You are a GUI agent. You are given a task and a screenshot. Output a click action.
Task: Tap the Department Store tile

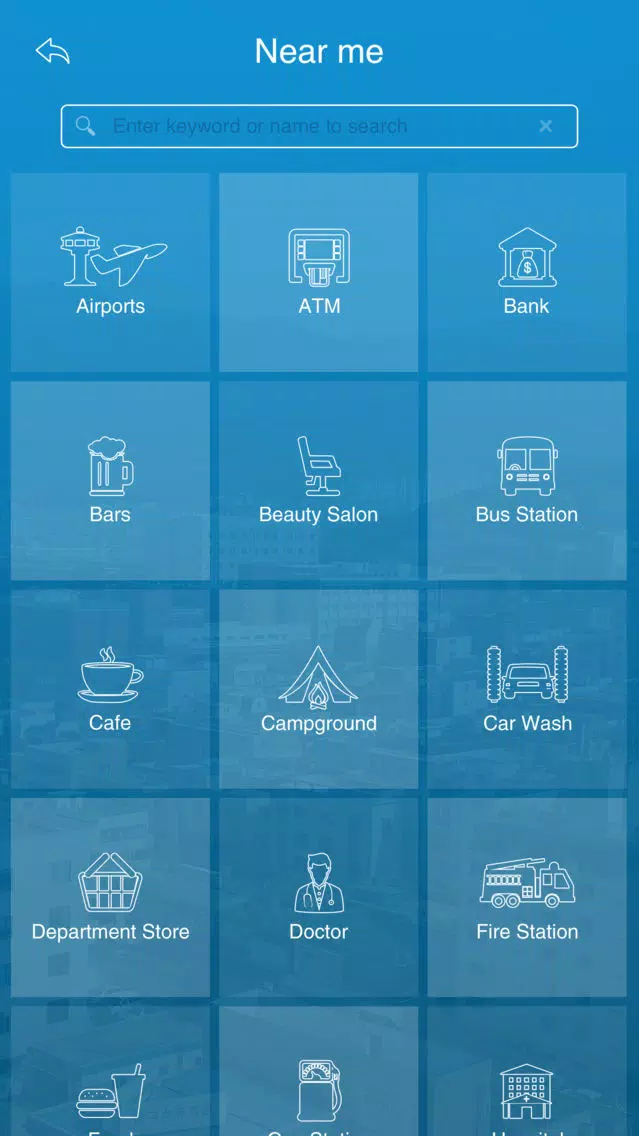(x=111, y=896)
